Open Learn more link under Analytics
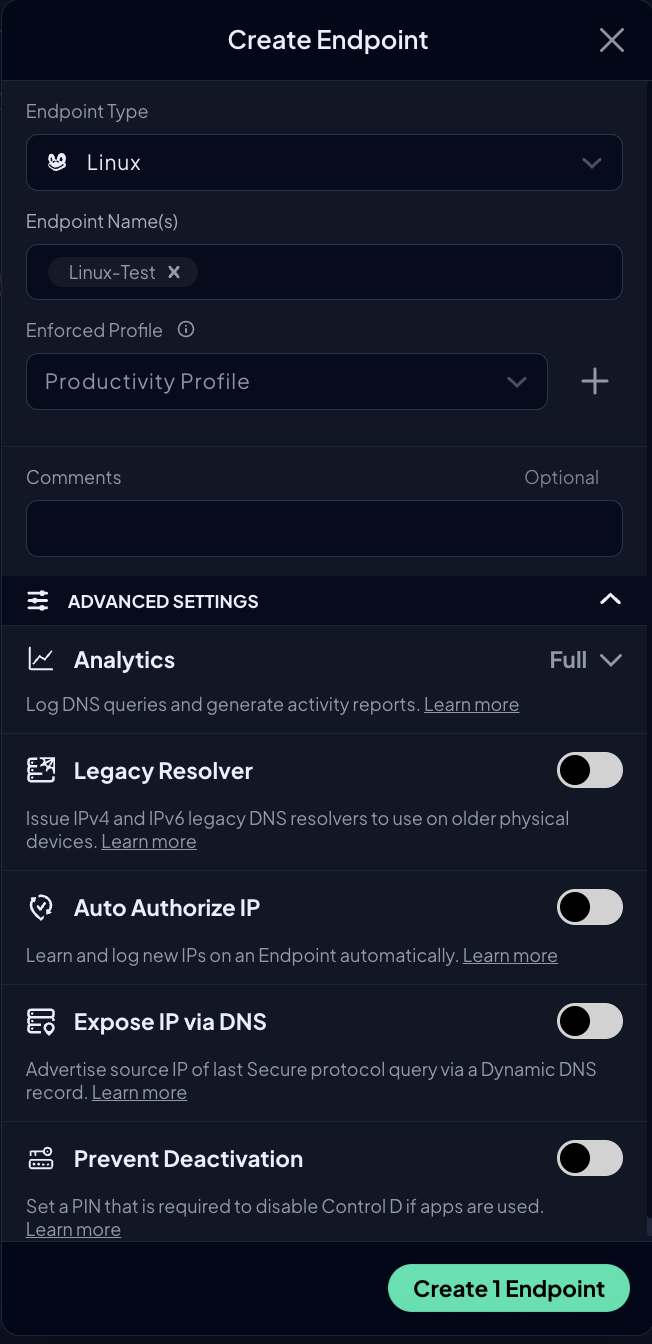The width and height of the screenshot is (652, 1344). 471,704
